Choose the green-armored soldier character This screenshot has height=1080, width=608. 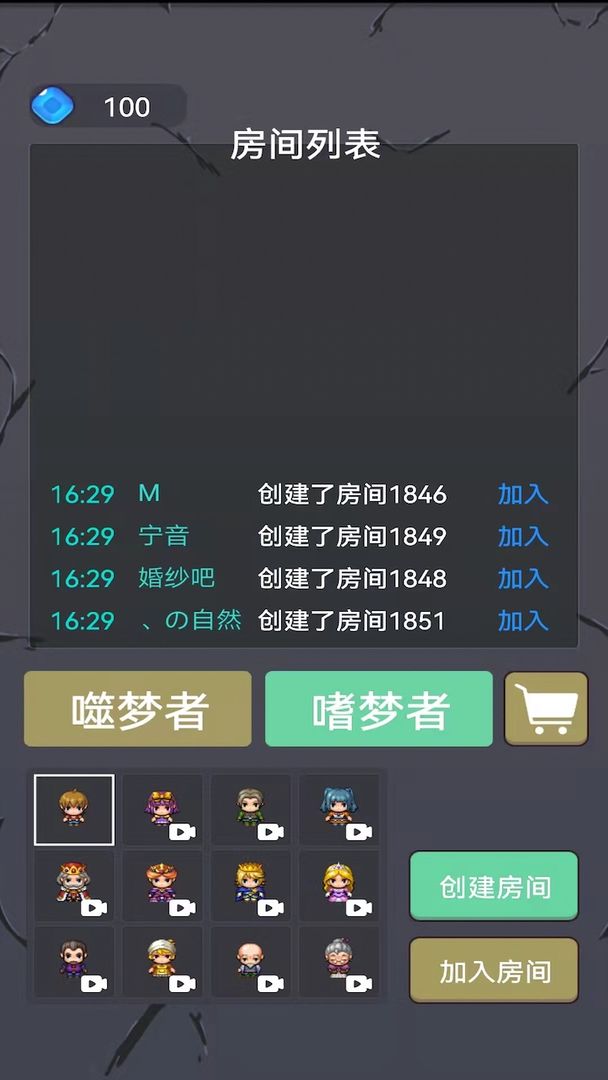tap(250, 809)
